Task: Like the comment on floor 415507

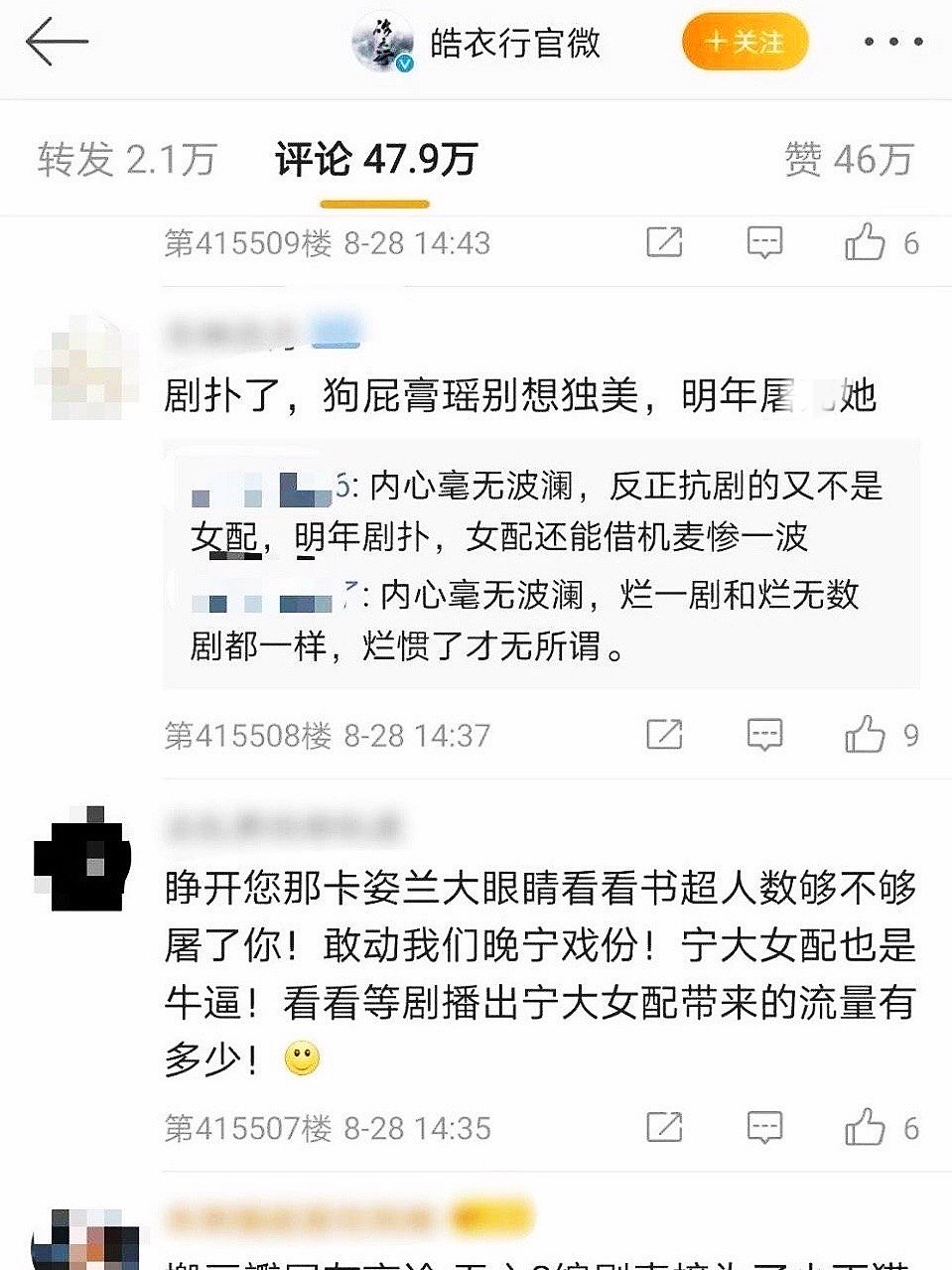Action: pos(865,1128)
